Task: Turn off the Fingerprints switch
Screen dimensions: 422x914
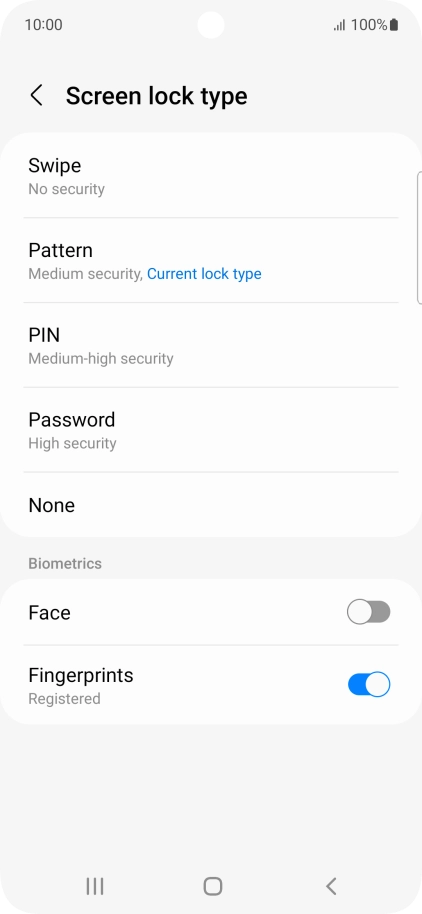Action: point(368,684)
